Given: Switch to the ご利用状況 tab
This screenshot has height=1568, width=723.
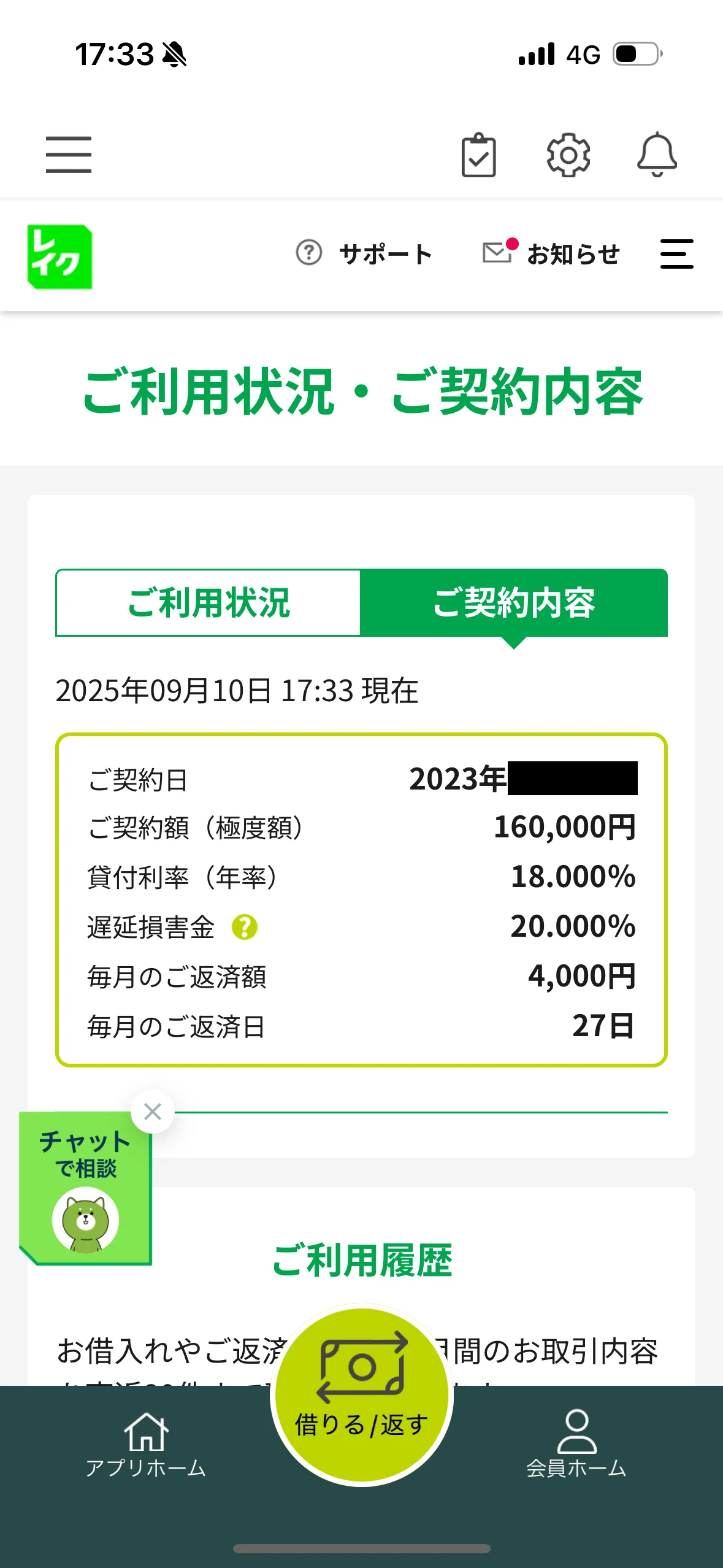Looking at the screenshot, I should click(x=208, y=602).
